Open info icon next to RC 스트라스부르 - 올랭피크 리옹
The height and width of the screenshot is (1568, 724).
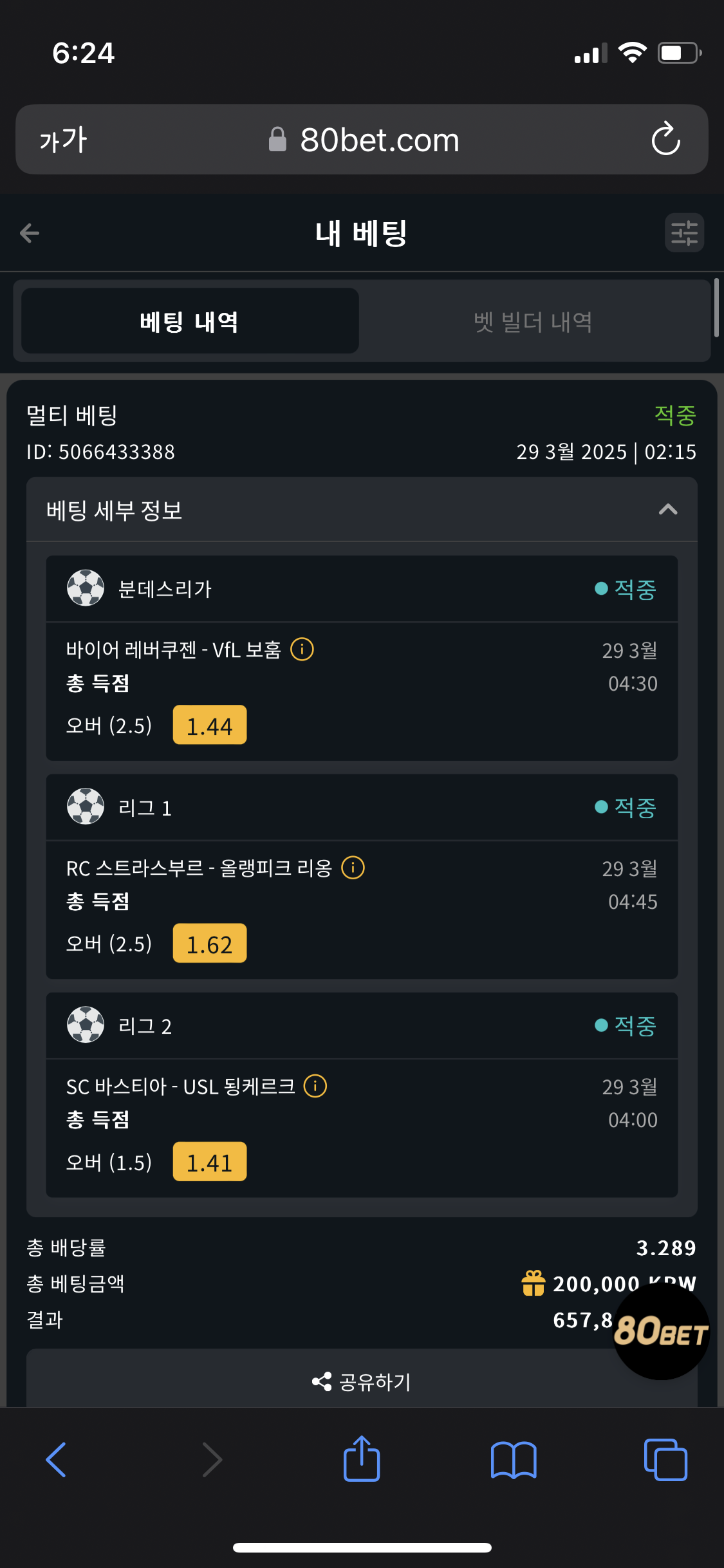[x=353, y=868]
